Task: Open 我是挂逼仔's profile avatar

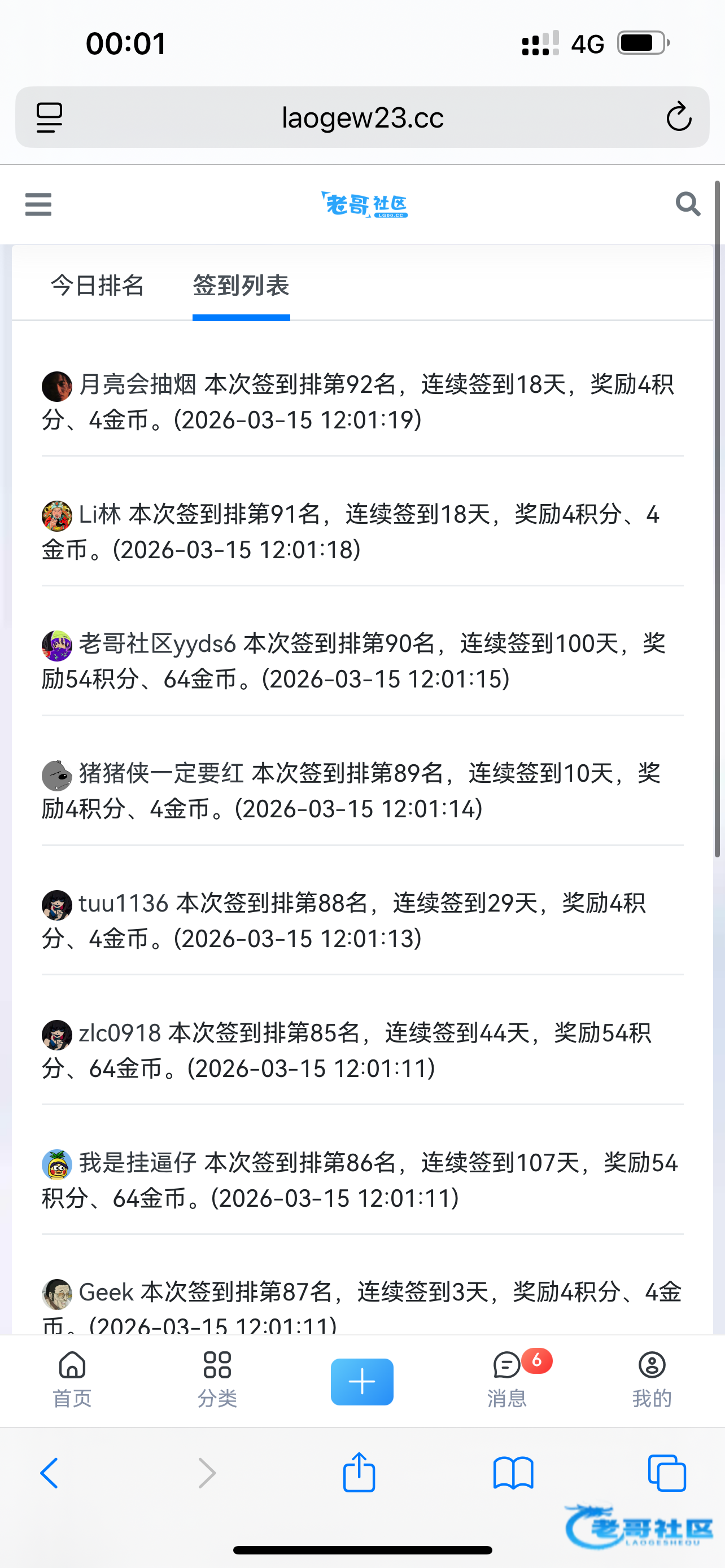Action: [x=57, y=1164]
